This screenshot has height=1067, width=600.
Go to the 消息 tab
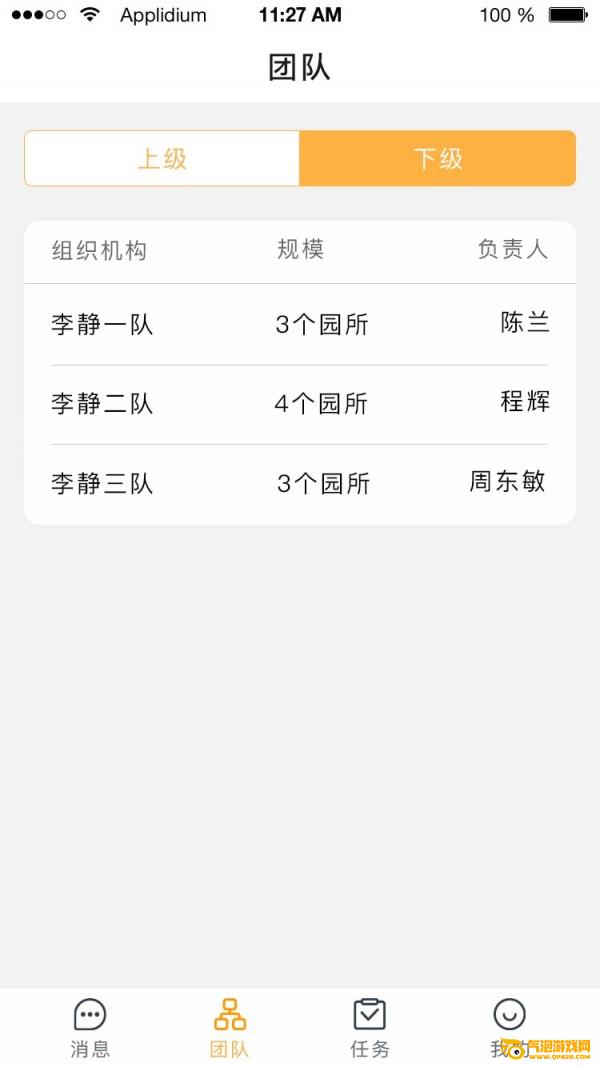pyautogui.click(x=90, y=1028)
